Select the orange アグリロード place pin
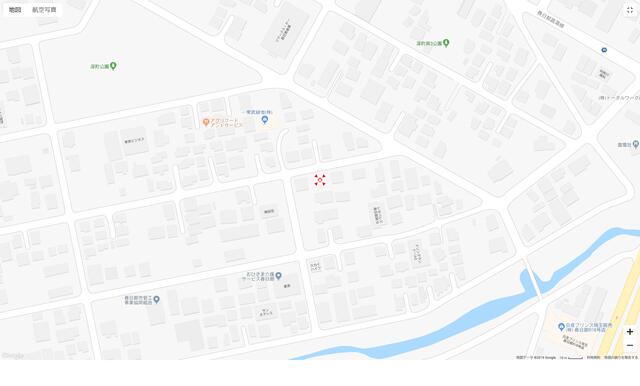The image size is (640, 386). 206,122
